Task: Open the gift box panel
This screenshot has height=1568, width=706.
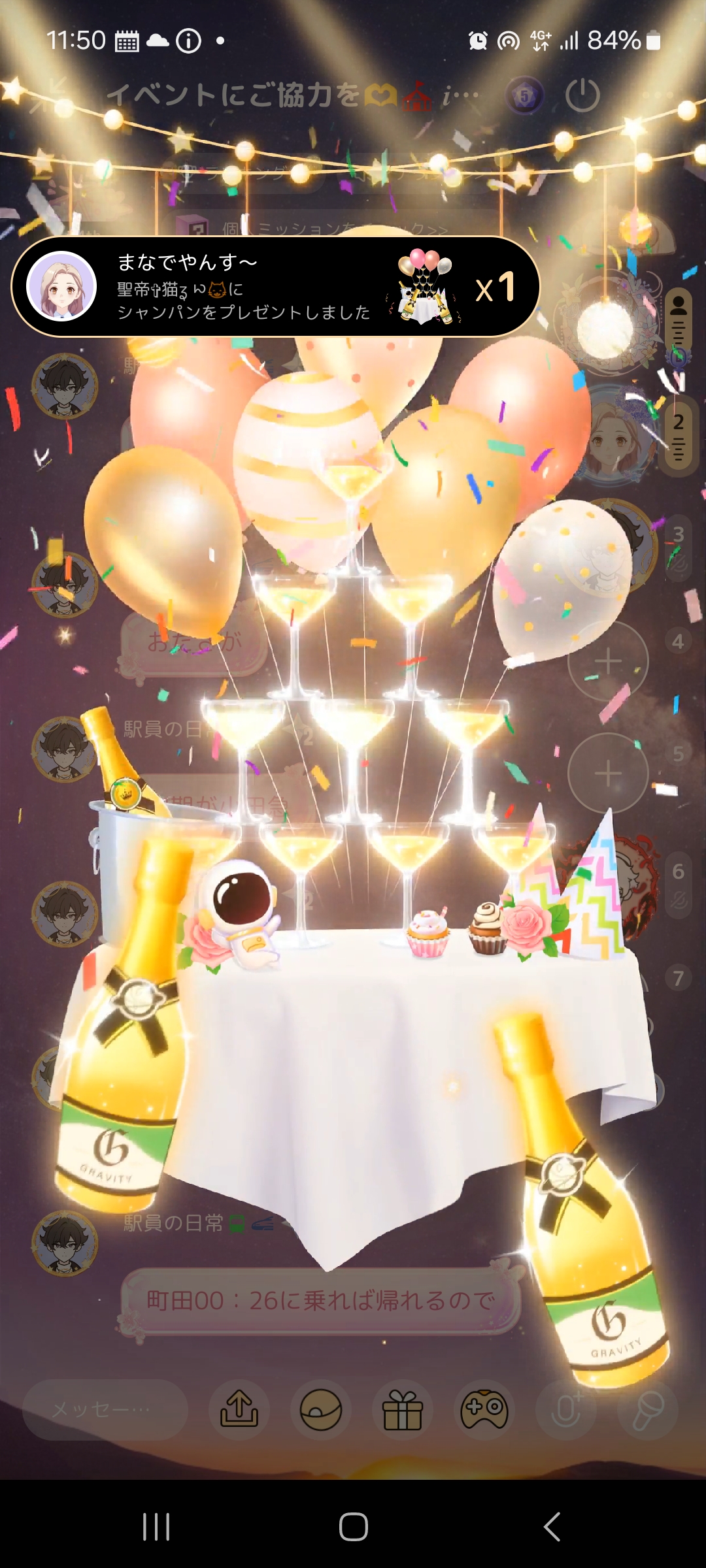Action: pos(402,1410)
